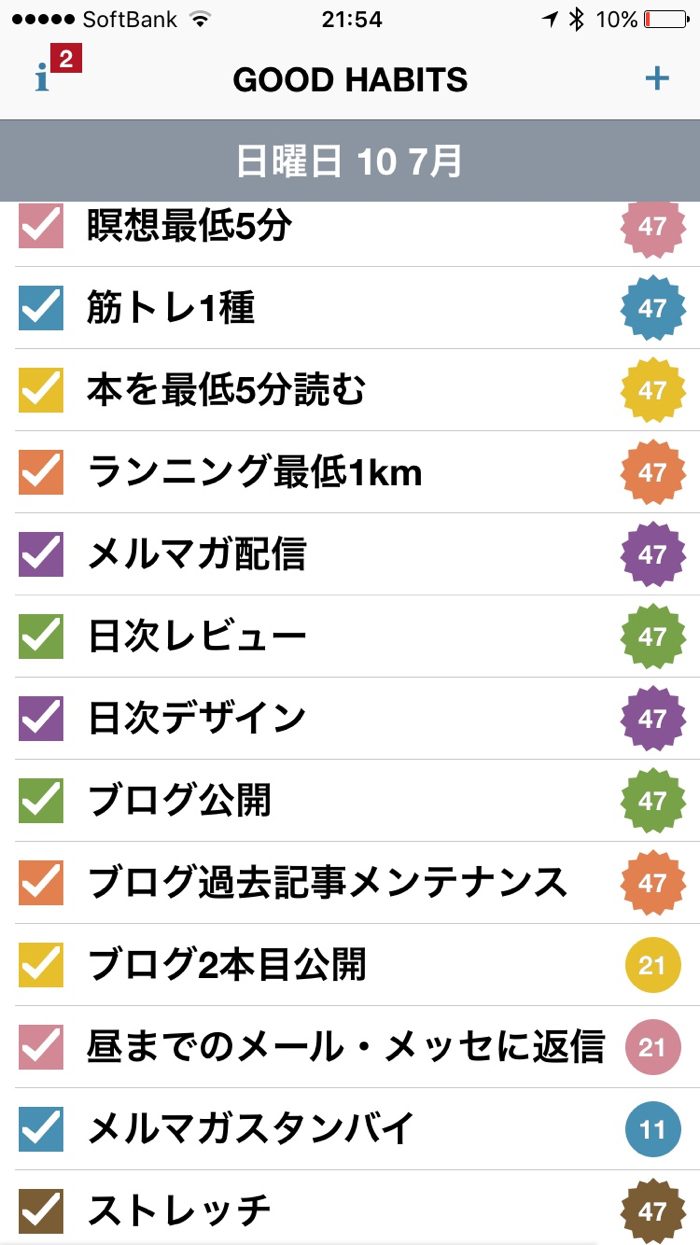Toggle the ストレッチ checkbox
The width and height of the screenshot is (700, 1245).
[41, 1211]
